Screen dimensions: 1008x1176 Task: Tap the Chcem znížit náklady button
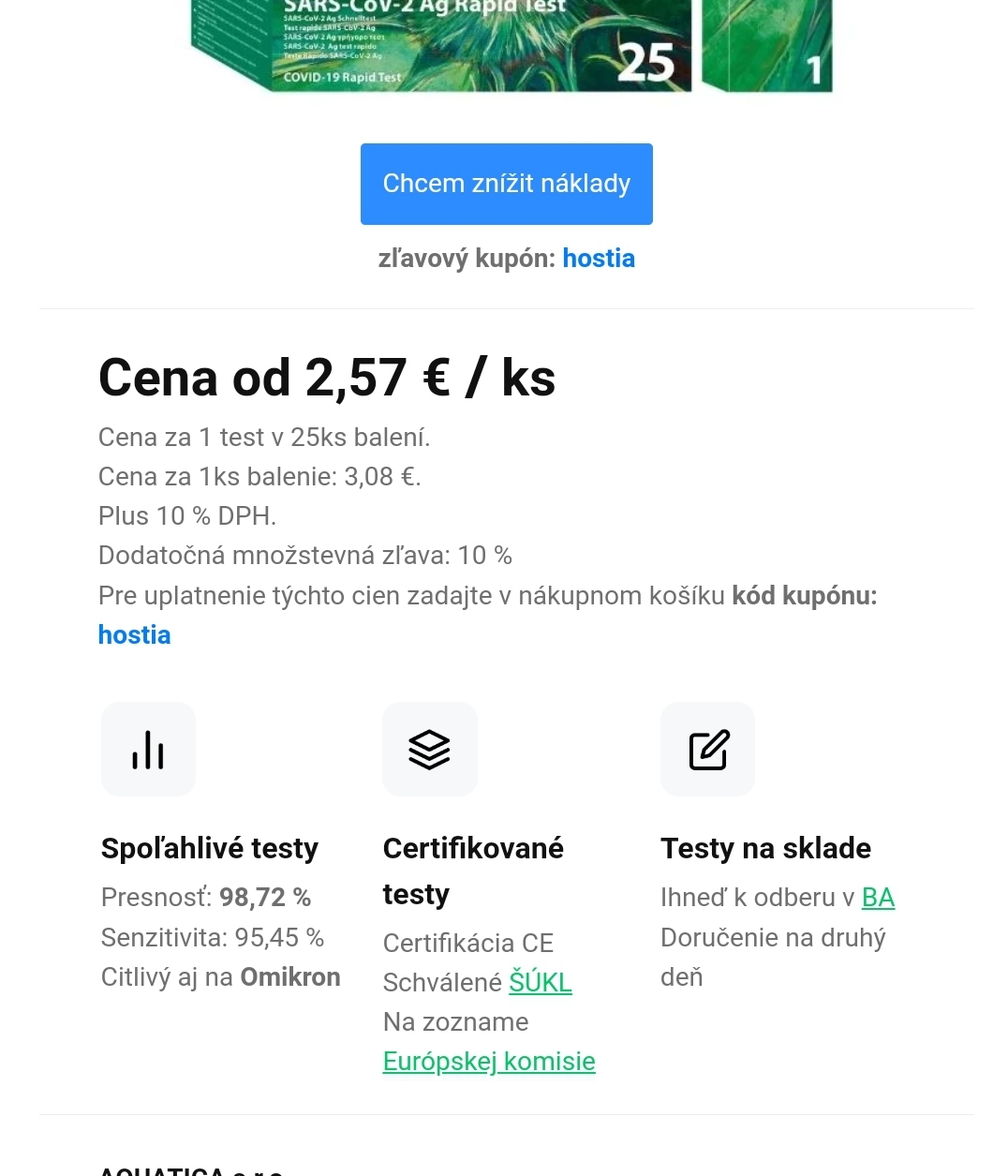pyautogui.click(x=506, y=184)
